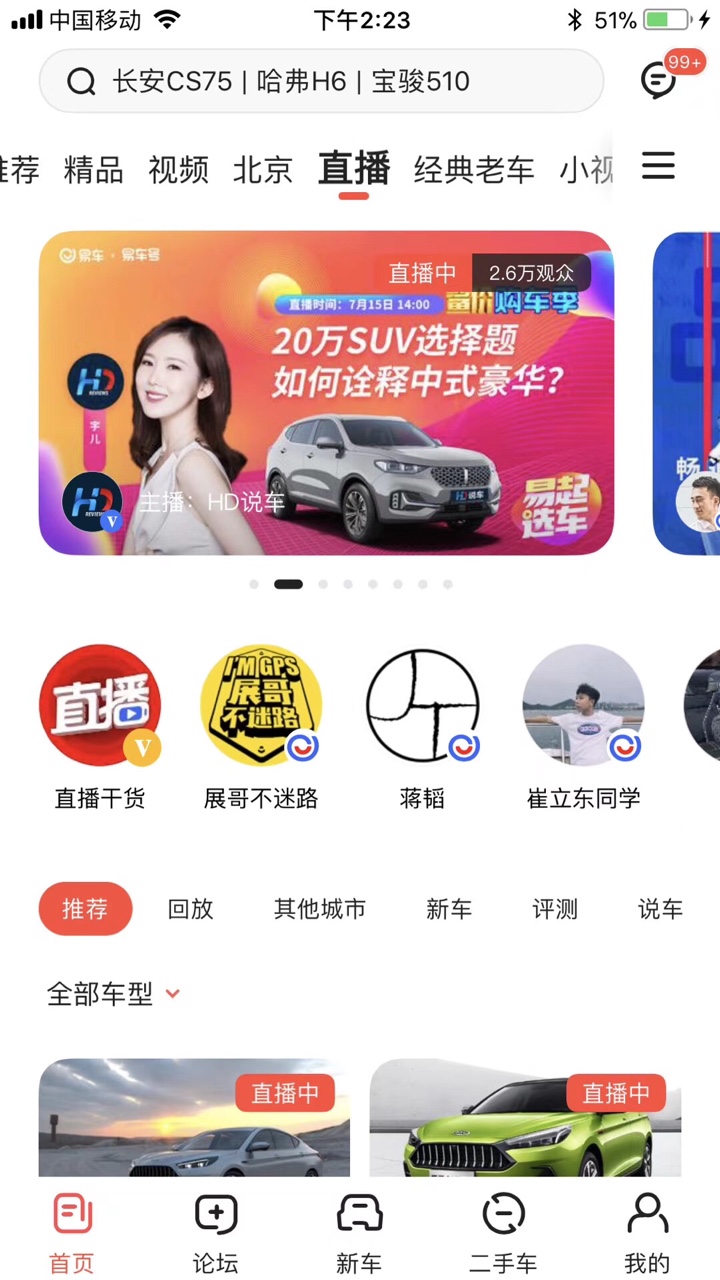This screenshot has height=1280, width=720.
Task: Open the messages icon with 99+ badge
Action: (660, 80)
